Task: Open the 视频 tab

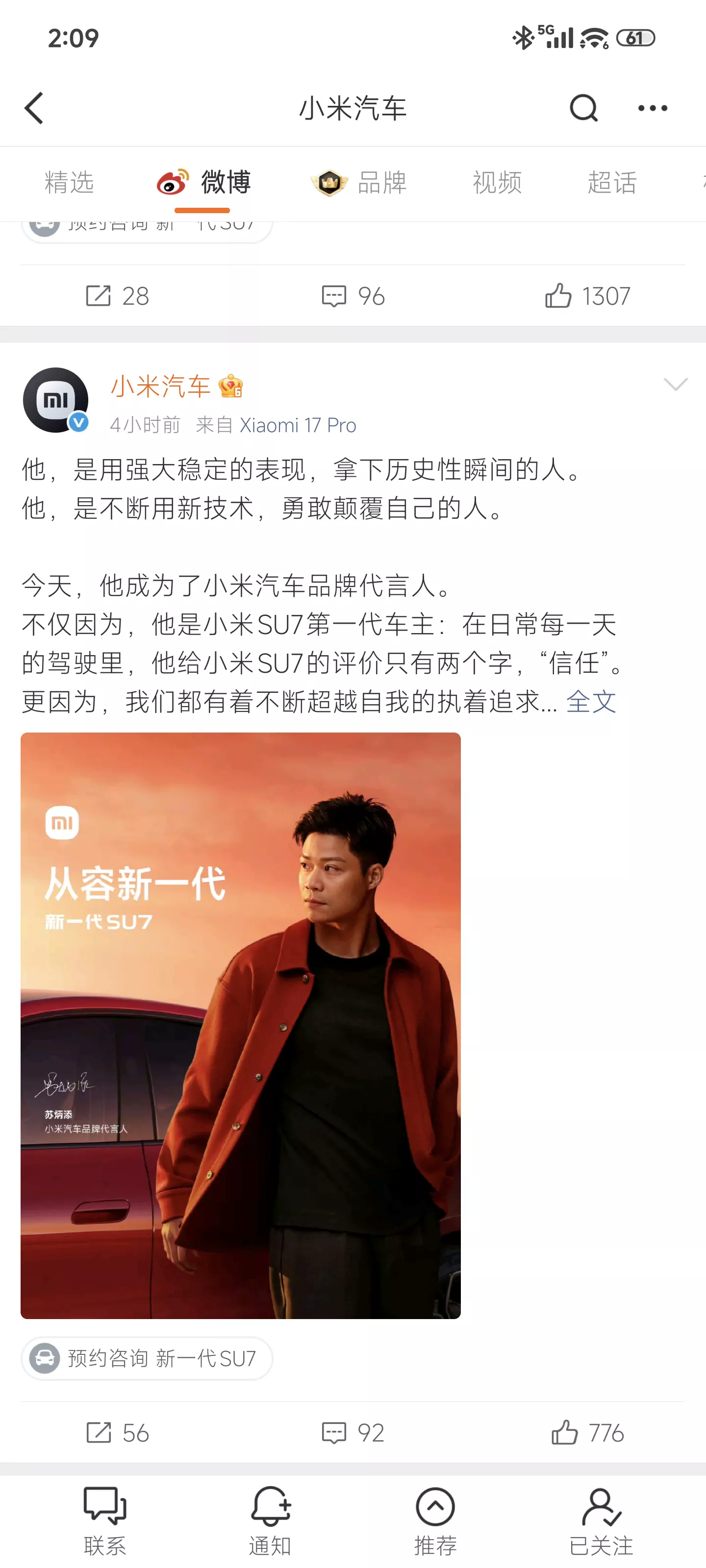Action: 497,183
